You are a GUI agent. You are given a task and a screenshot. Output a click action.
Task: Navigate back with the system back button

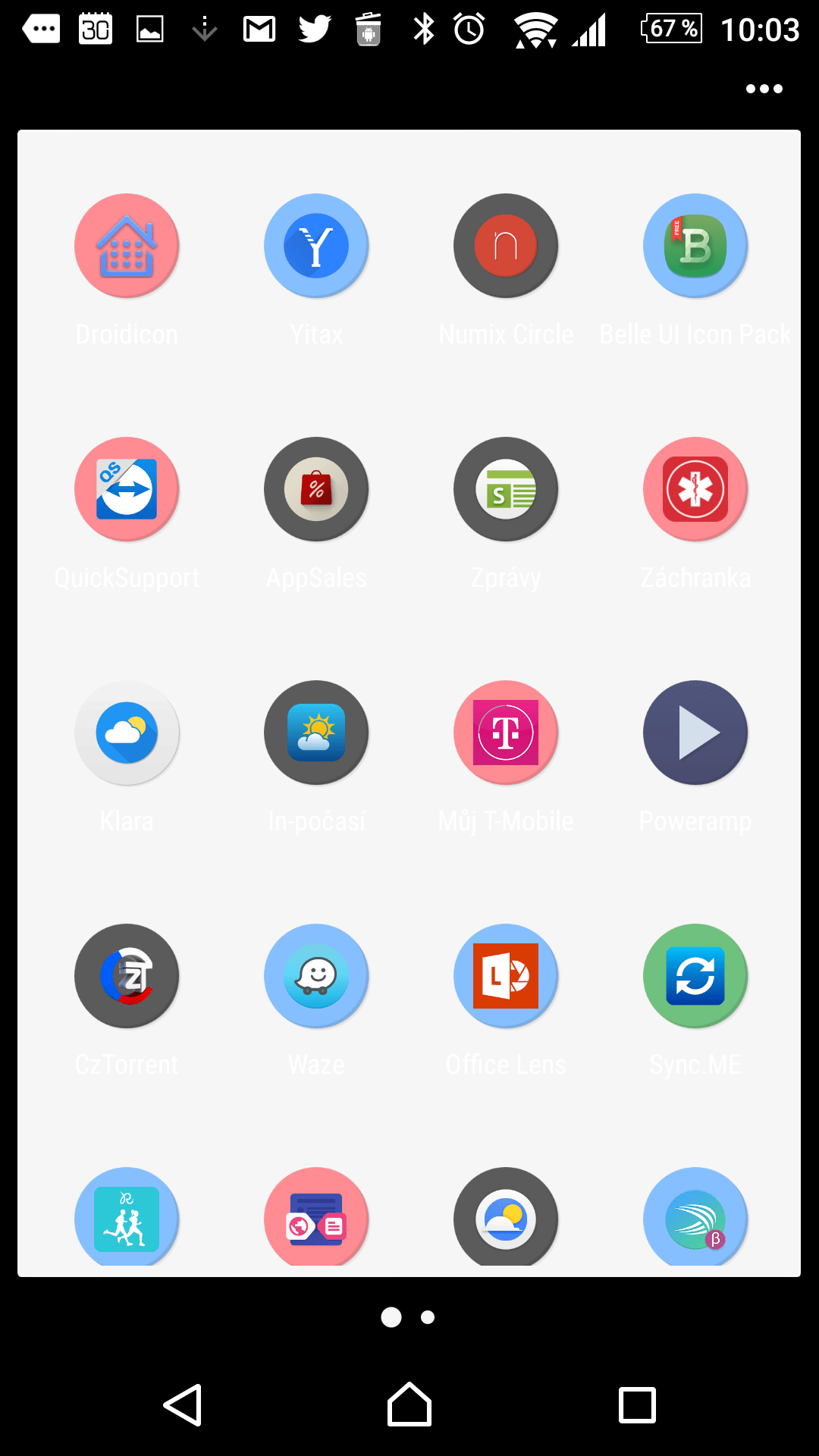pos(183,1404)
